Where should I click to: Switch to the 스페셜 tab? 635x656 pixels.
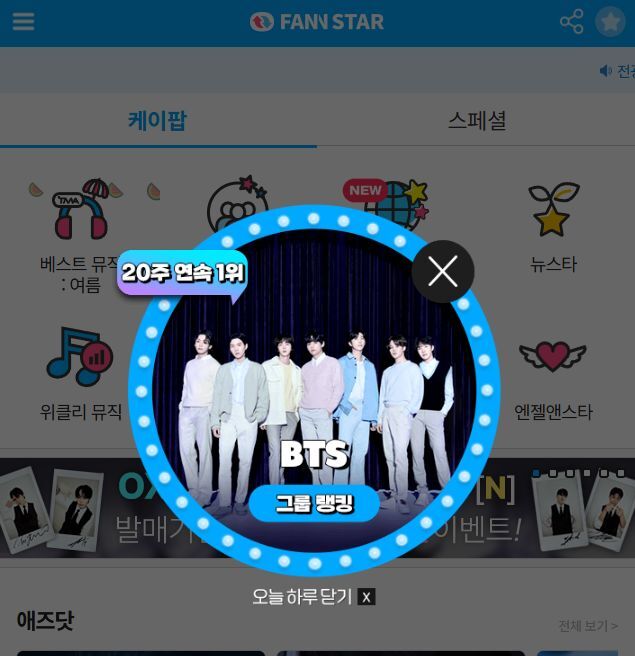(476, 121)
